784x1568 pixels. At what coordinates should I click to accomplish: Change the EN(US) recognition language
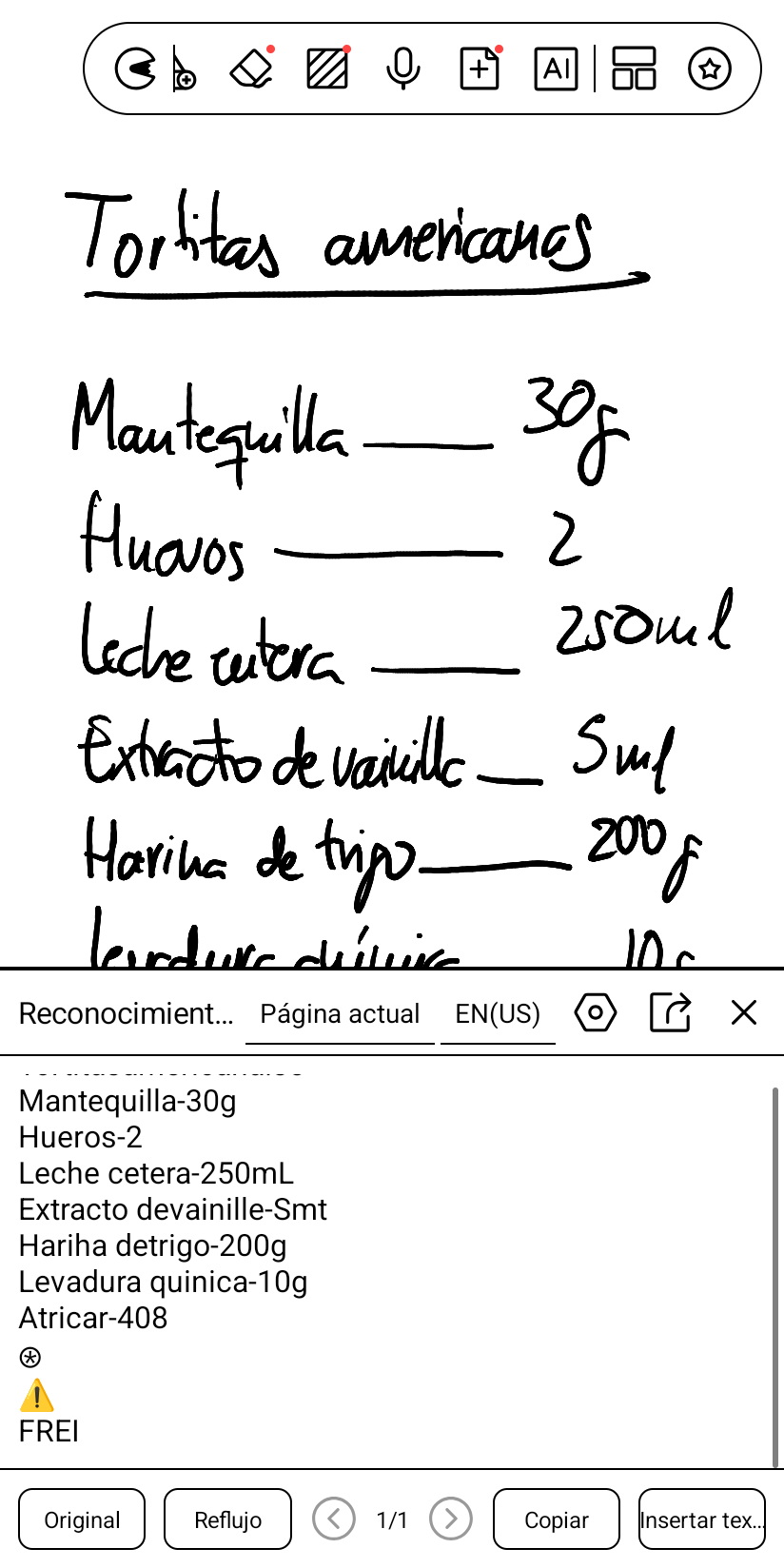[x=498, y=1014]
